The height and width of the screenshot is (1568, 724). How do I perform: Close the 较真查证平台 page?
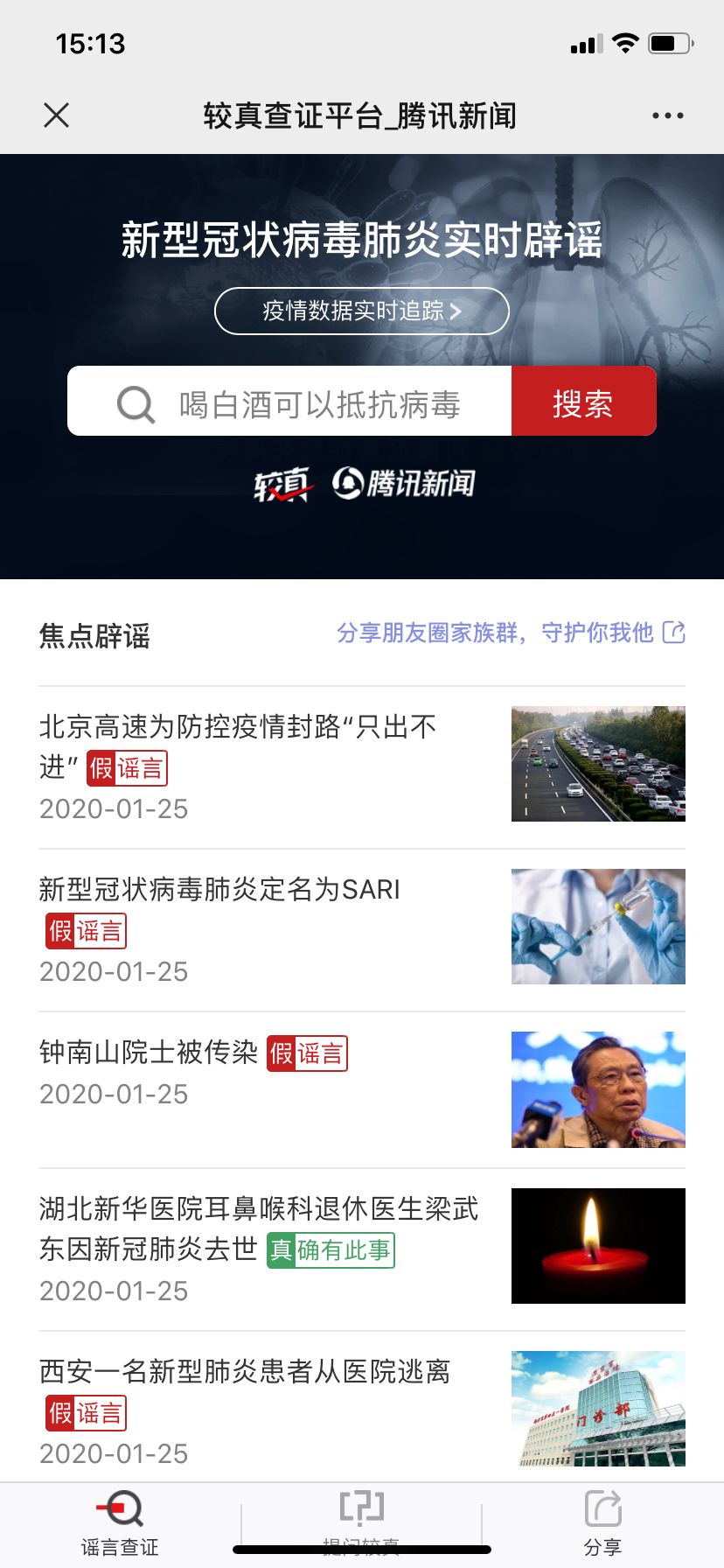[x=57, y=115]
